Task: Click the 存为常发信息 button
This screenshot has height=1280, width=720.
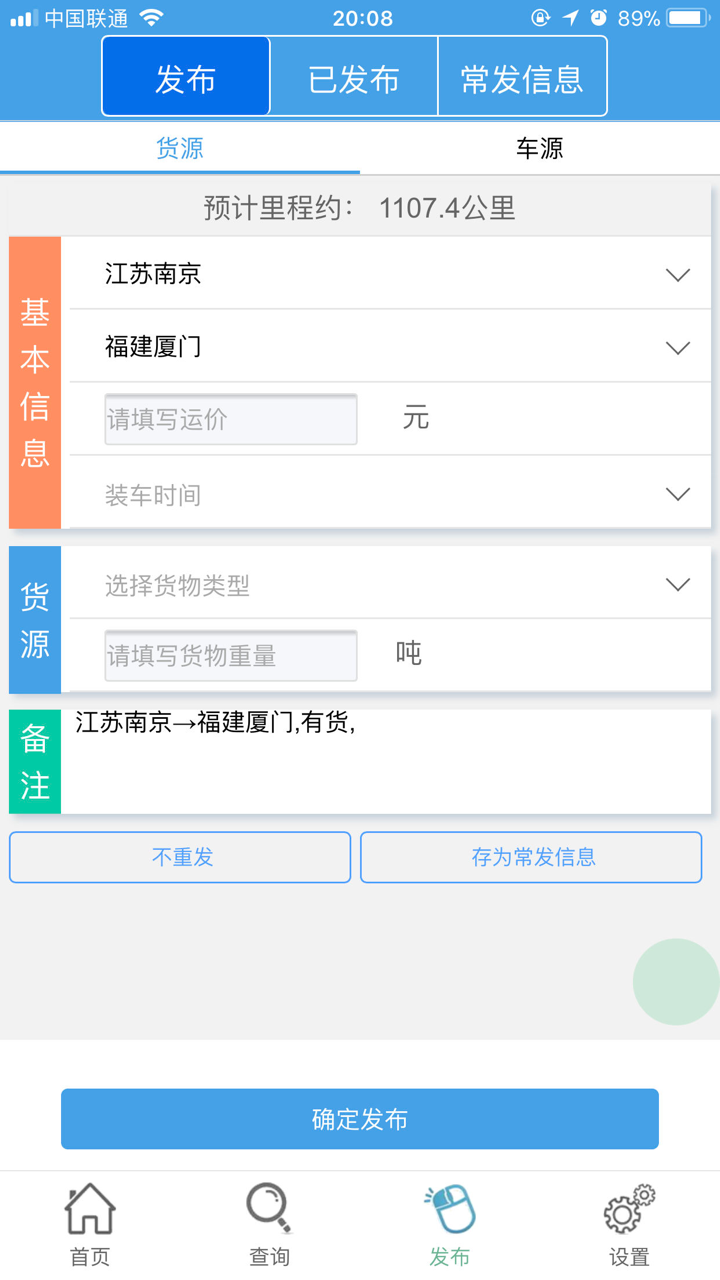Action: 530,857
